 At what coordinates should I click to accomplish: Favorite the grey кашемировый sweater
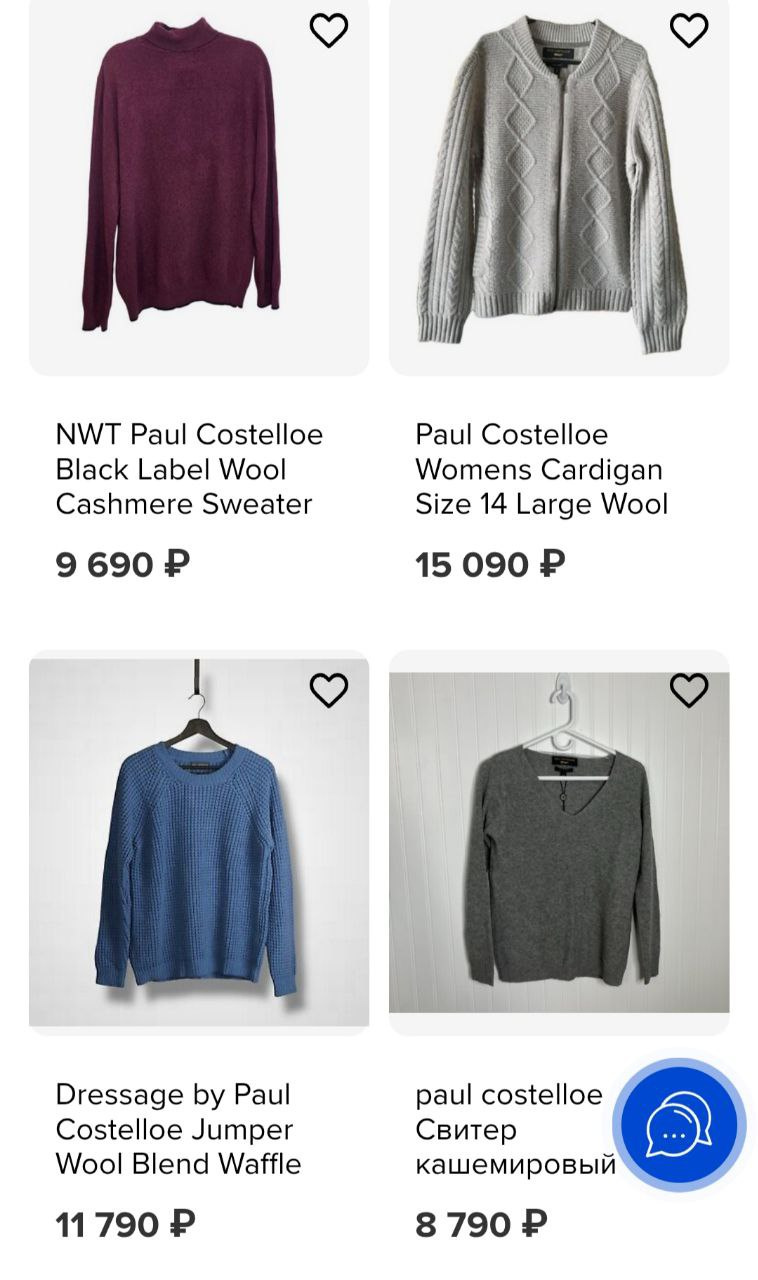[x=689, y=689]
